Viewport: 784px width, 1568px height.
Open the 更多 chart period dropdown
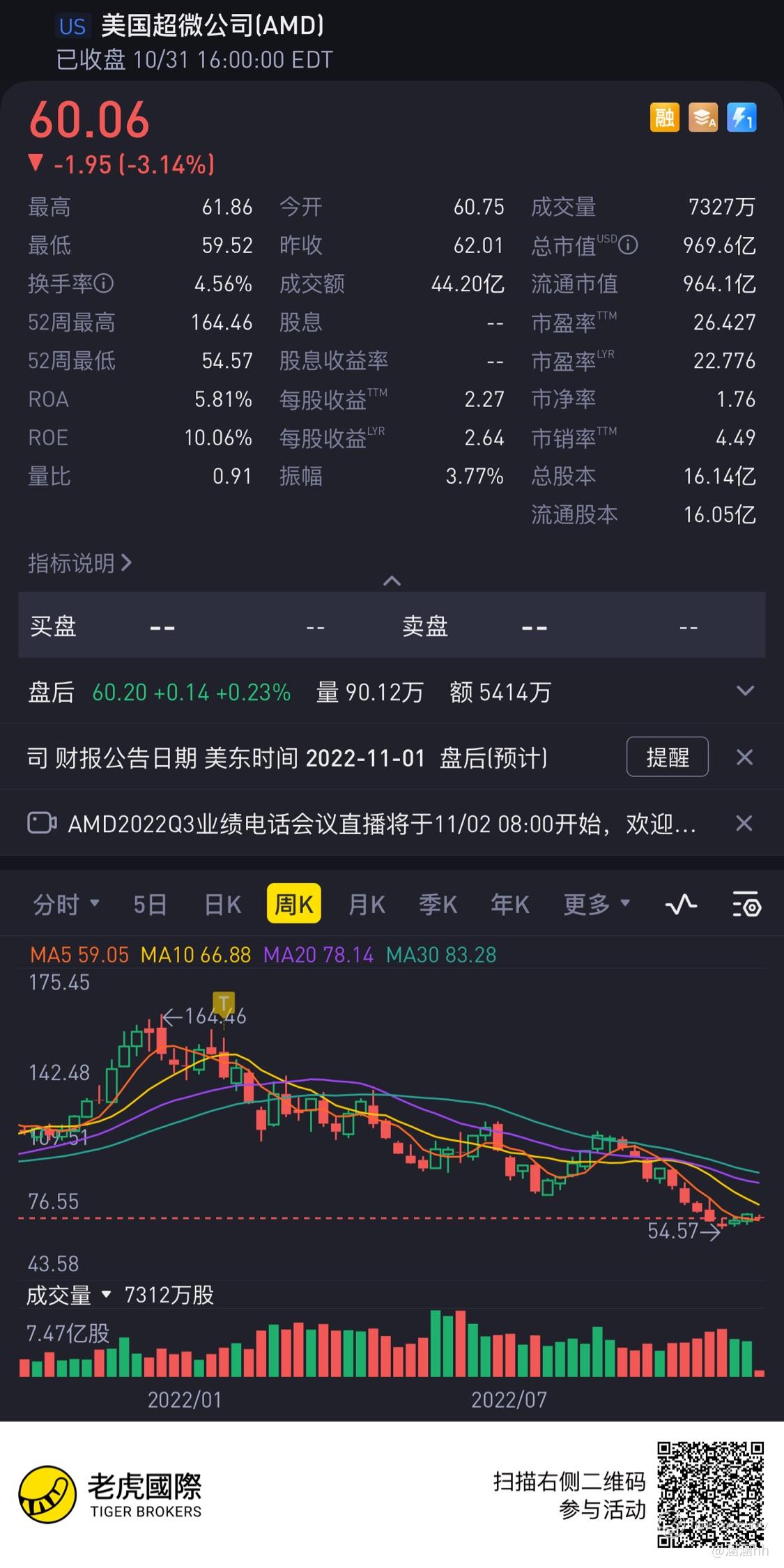coord(596,904)
